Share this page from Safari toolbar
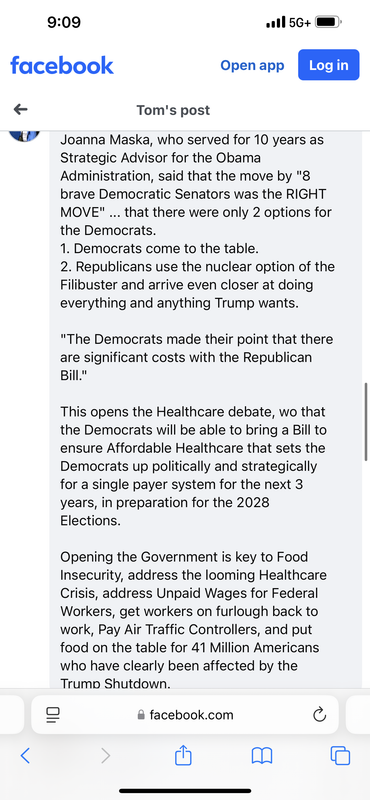The height and width of the screenshot is (800, 370). pos(183,755)
